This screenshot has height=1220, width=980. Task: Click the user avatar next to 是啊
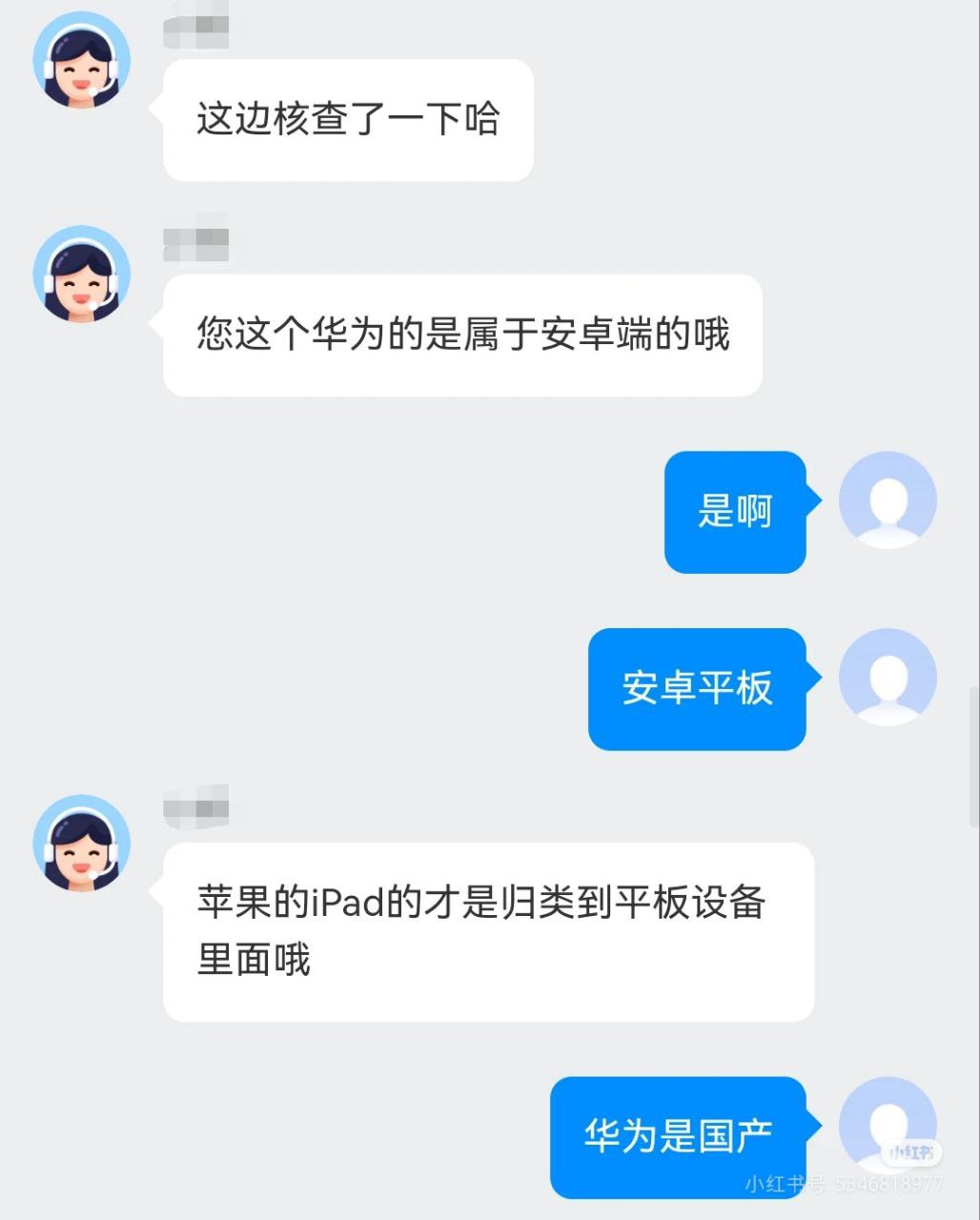click(887, 499)
